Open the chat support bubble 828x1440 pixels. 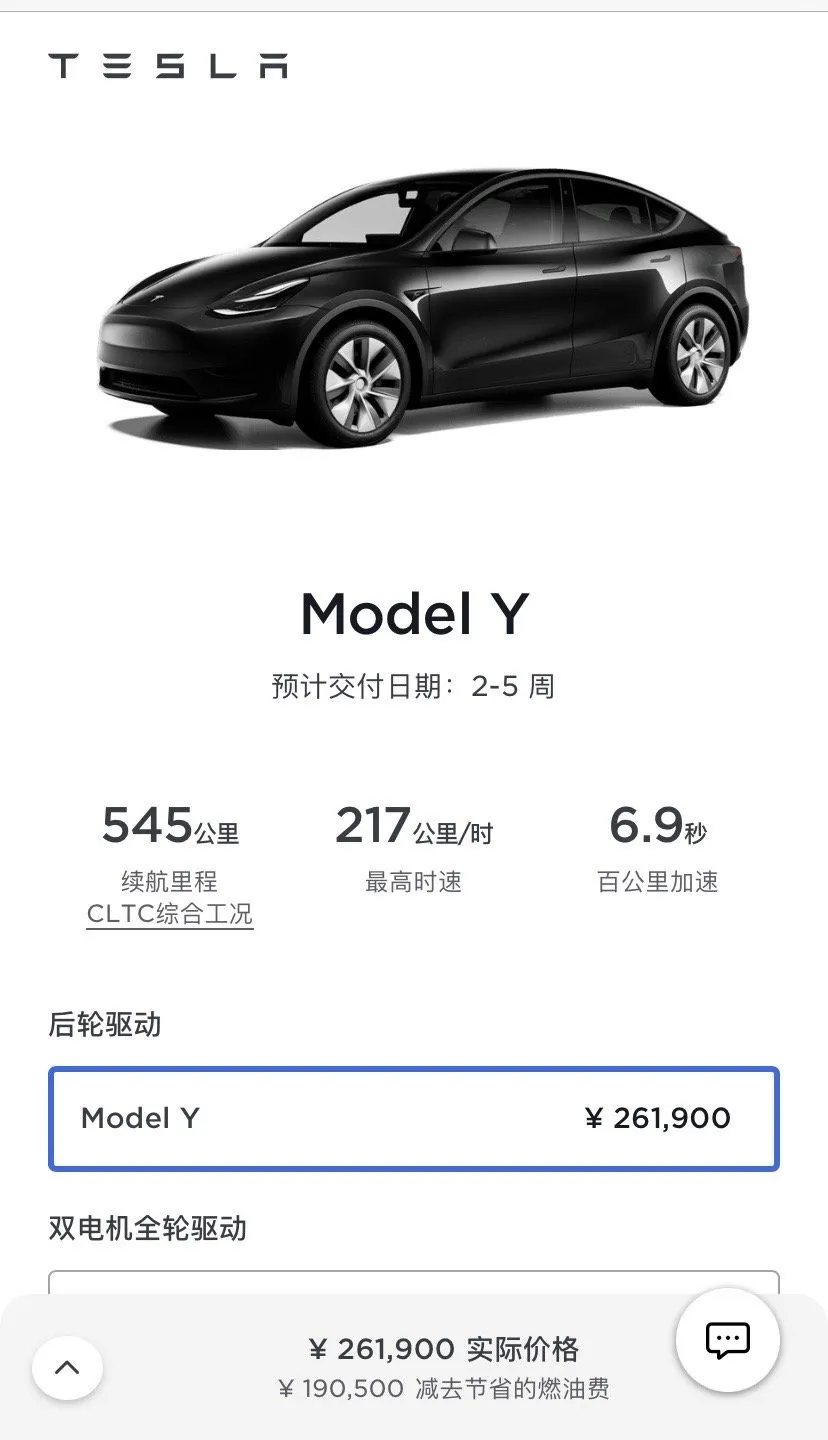coord(727,1340)
